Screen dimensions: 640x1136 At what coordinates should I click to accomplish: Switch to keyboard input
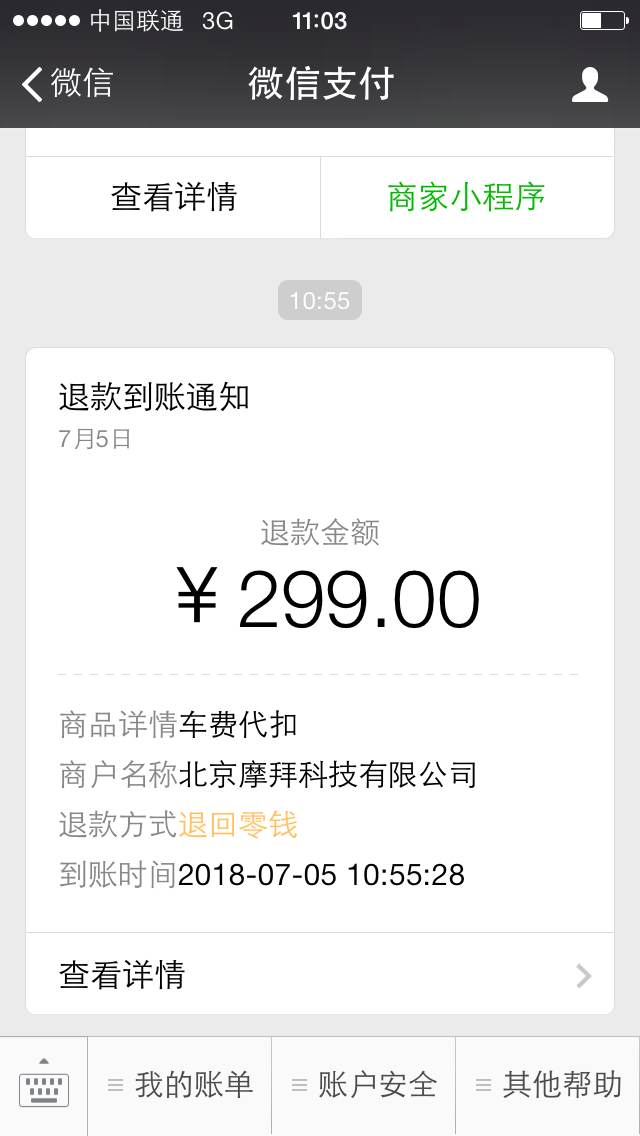tap(43, 1085)
